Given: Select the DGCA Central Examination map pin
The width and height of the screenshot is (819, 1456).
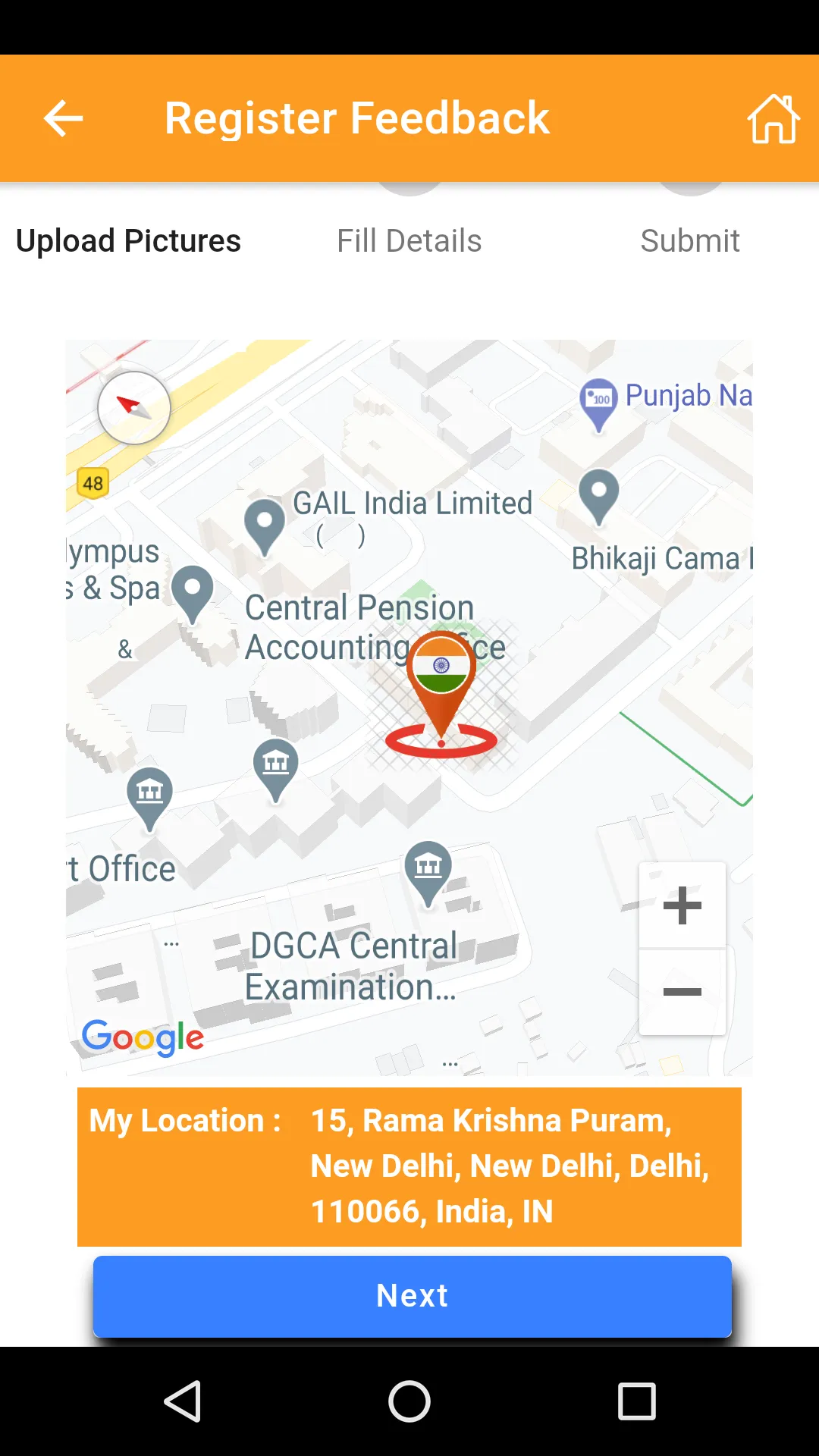Looking at the screenshot, I should point(428,871).
